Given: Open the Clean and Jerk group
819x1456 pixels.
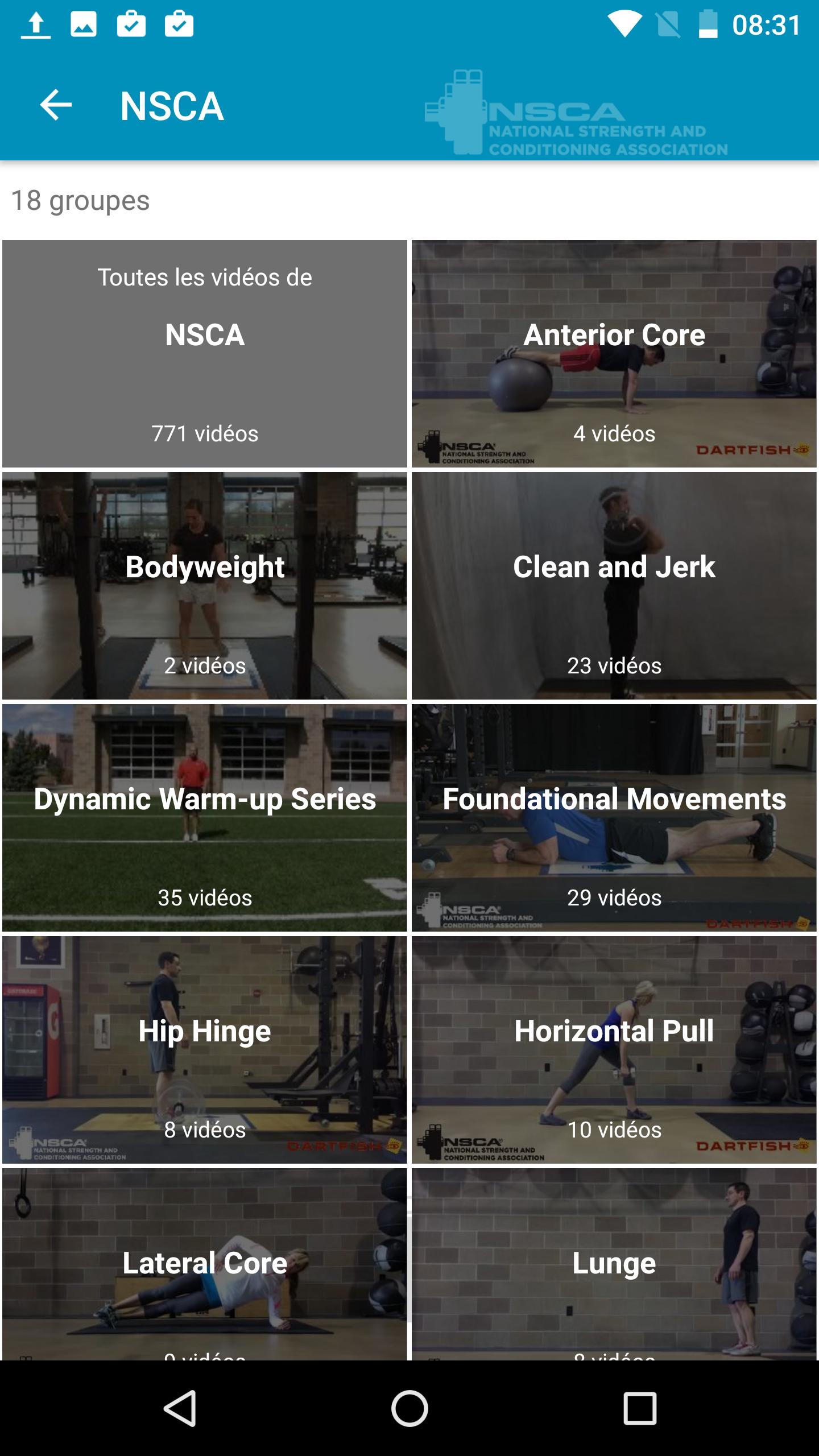Looking at the screenshot, I should coord(614,586).
